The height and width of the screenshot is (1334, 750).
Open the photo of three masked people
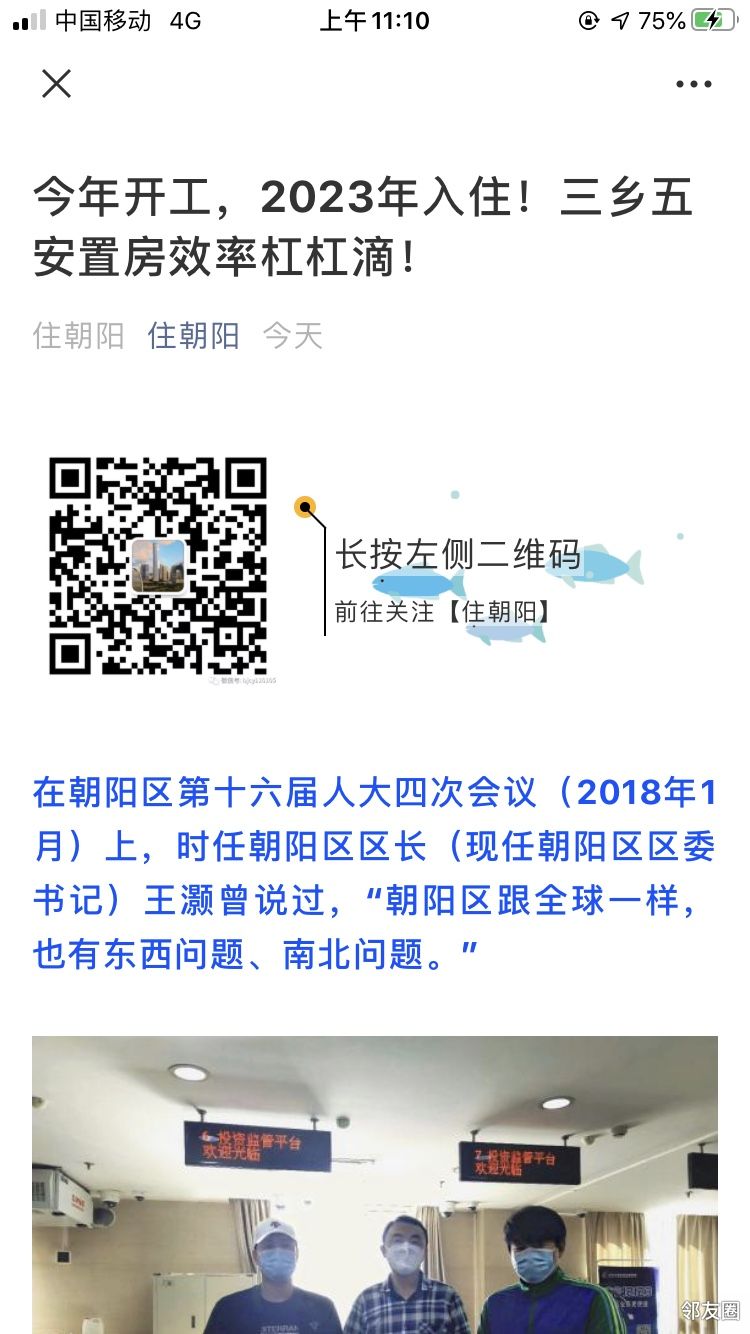[375, 1185]
